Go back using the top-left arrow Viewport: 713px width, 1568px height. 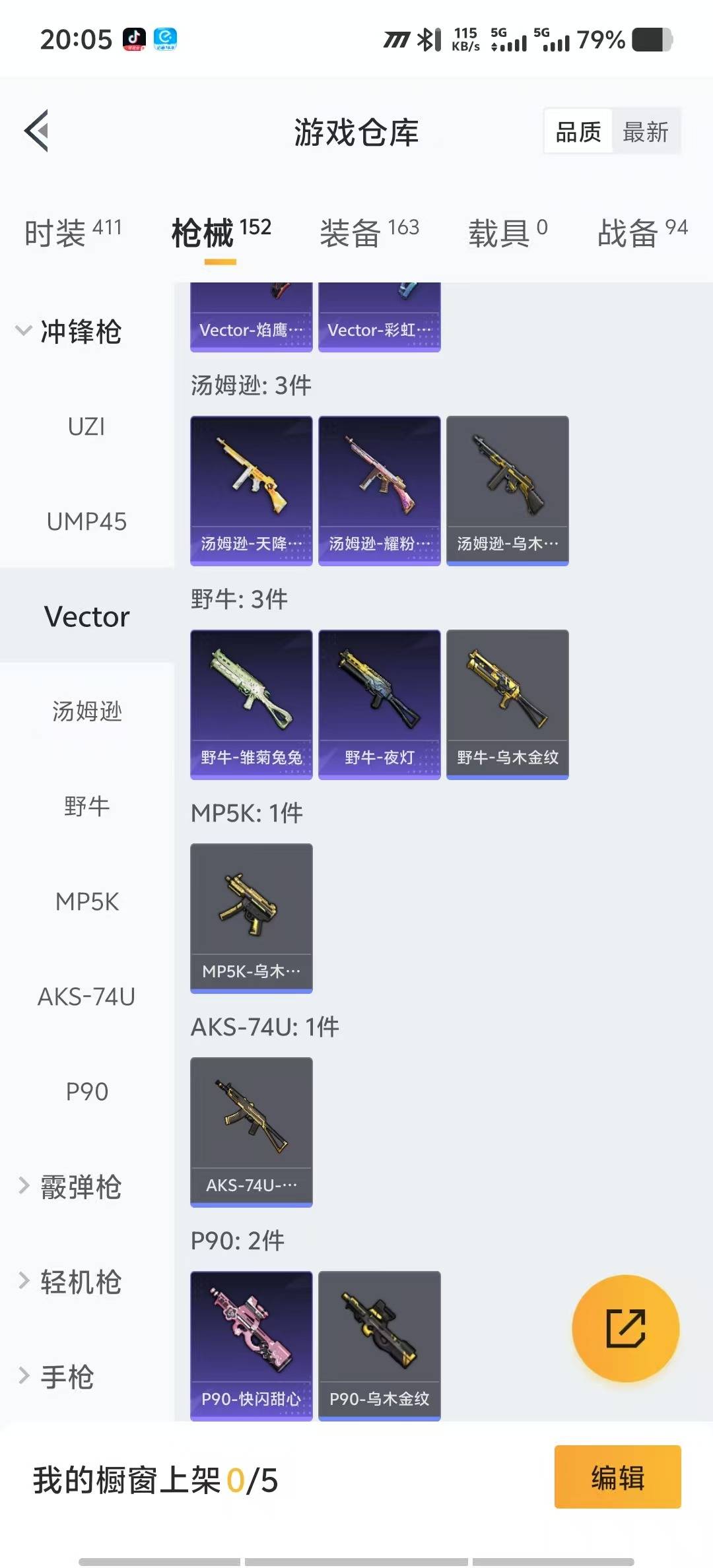click(x=37, y=131)
